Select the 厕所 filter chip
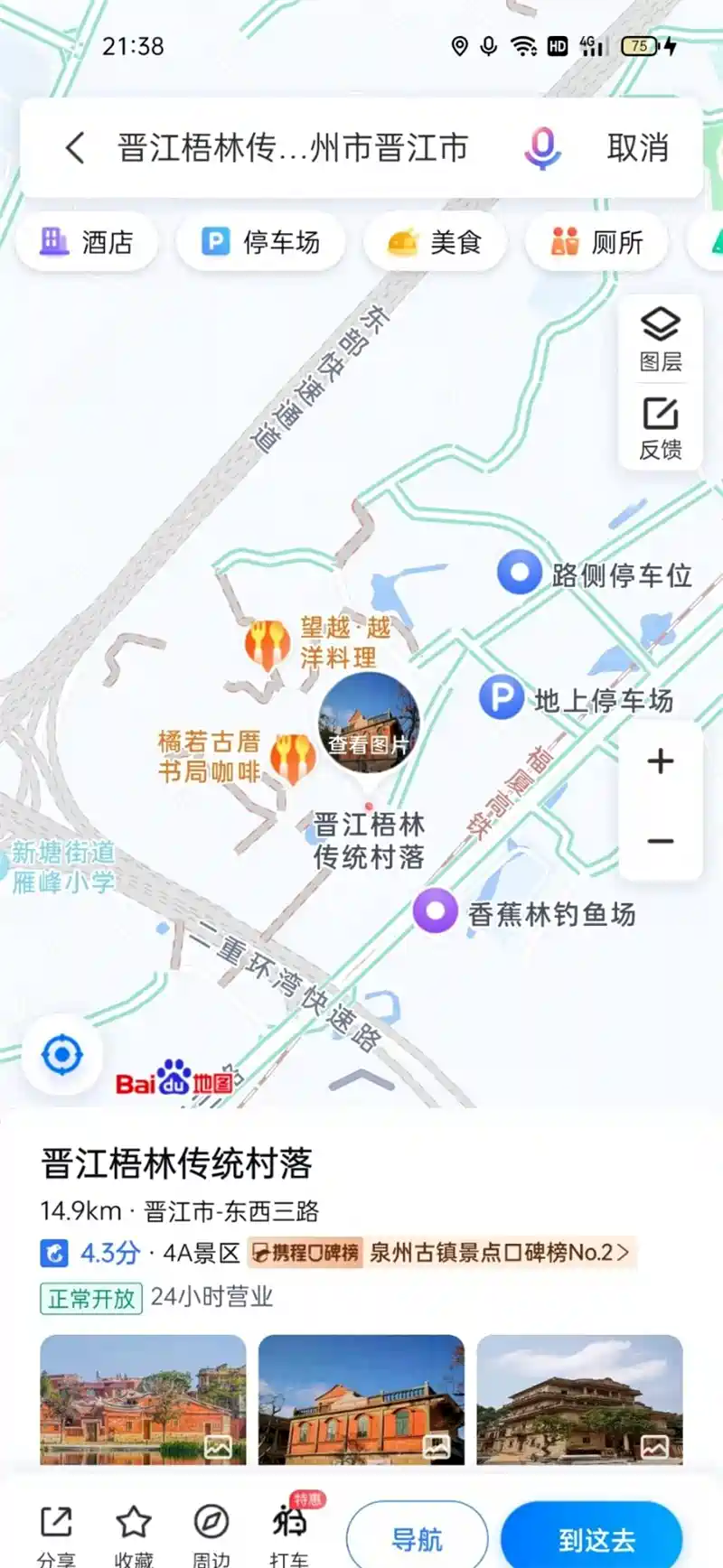This screenshot has height=1568, width=723. [x=597, y=242]
